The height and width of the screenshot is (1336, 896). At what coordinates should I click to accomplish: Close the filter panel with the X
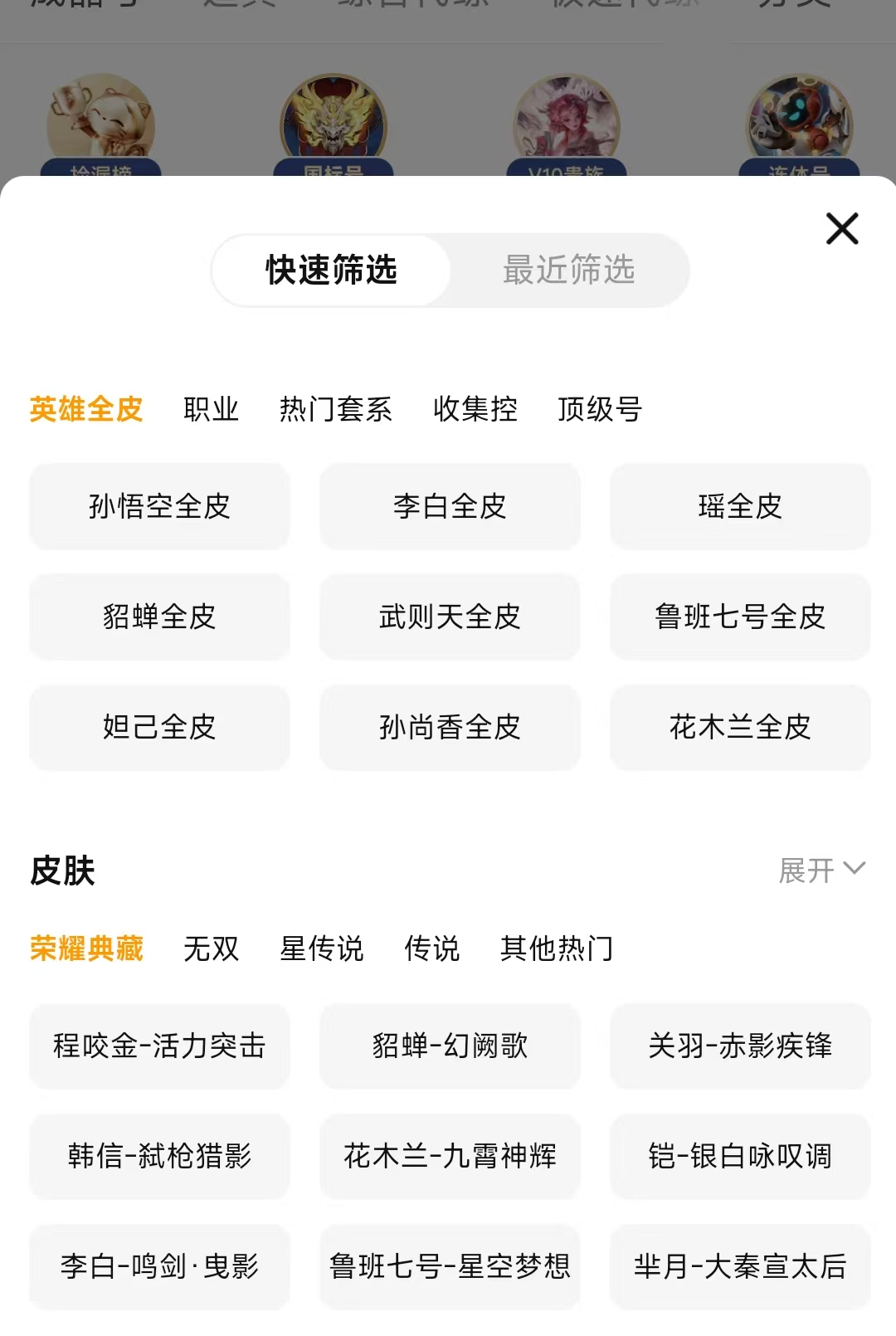(x=842, y=229)
